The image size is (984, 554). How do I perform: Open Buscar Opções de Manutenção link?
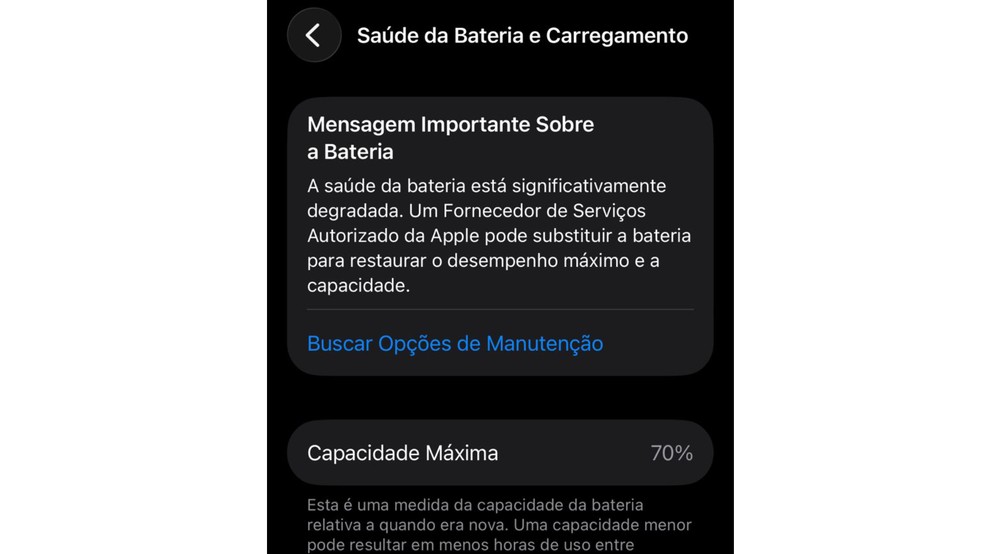(x=455, y=343)
